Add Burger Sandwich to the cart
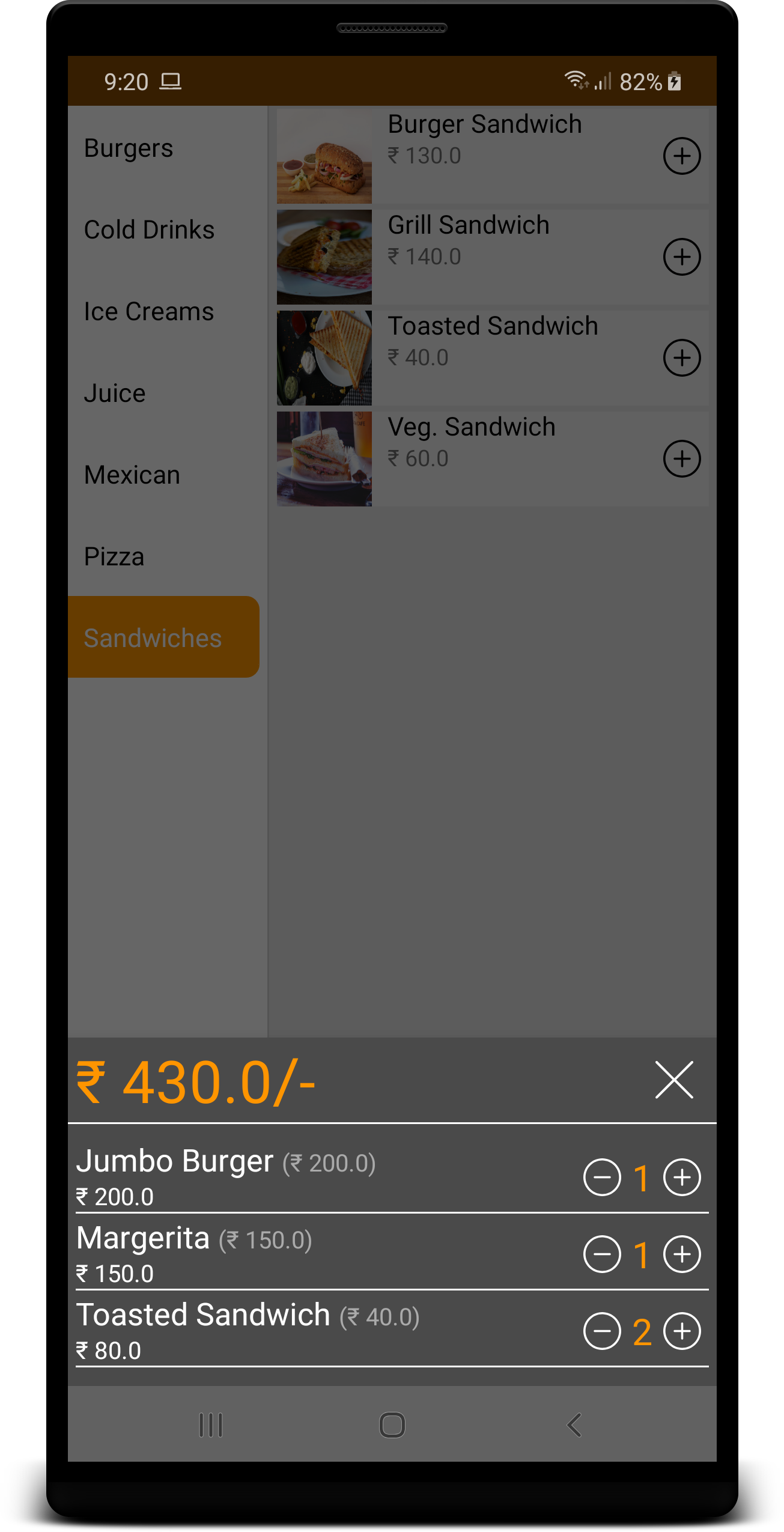Viewport: 784px width, 1532px height. [x=682, y=156]
